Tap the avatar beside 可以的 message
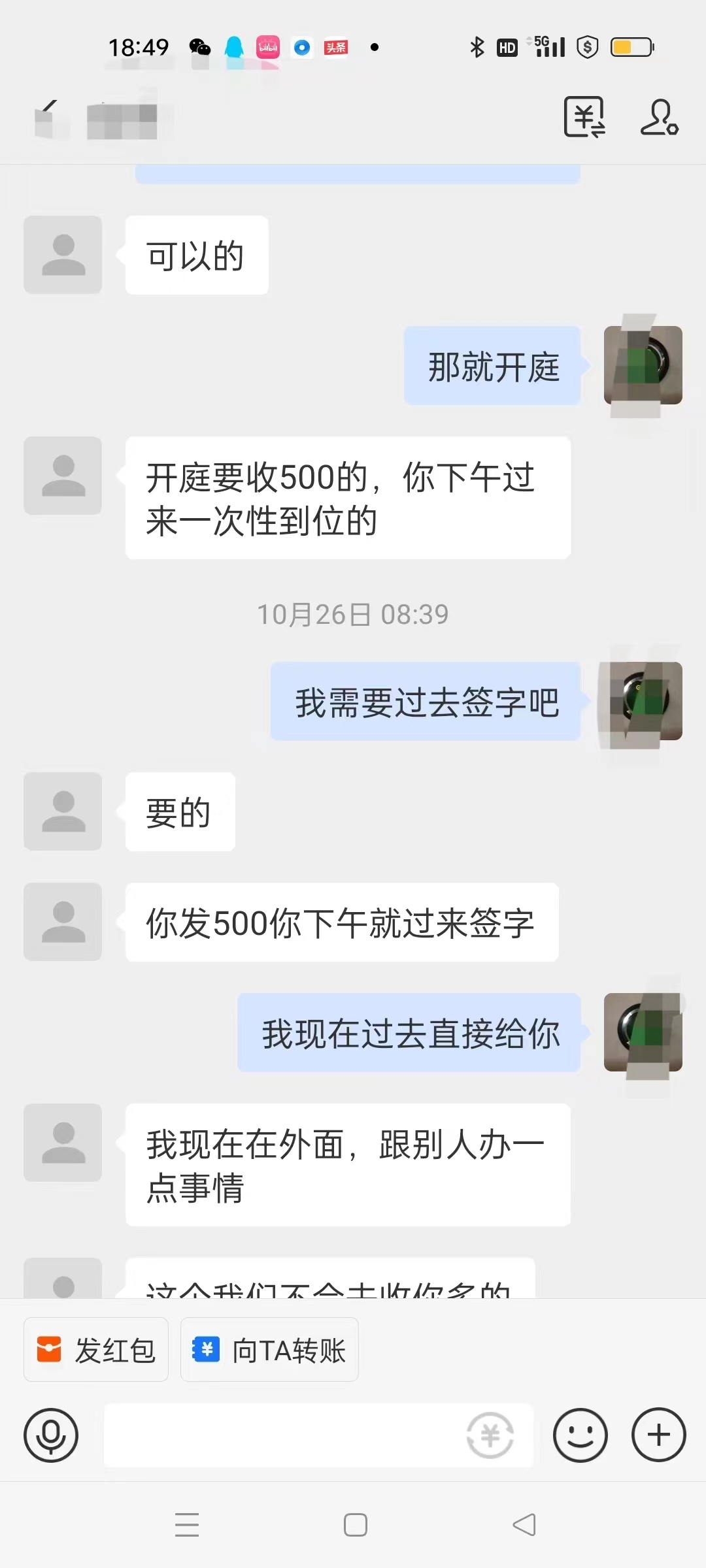 tap(63, 255)
